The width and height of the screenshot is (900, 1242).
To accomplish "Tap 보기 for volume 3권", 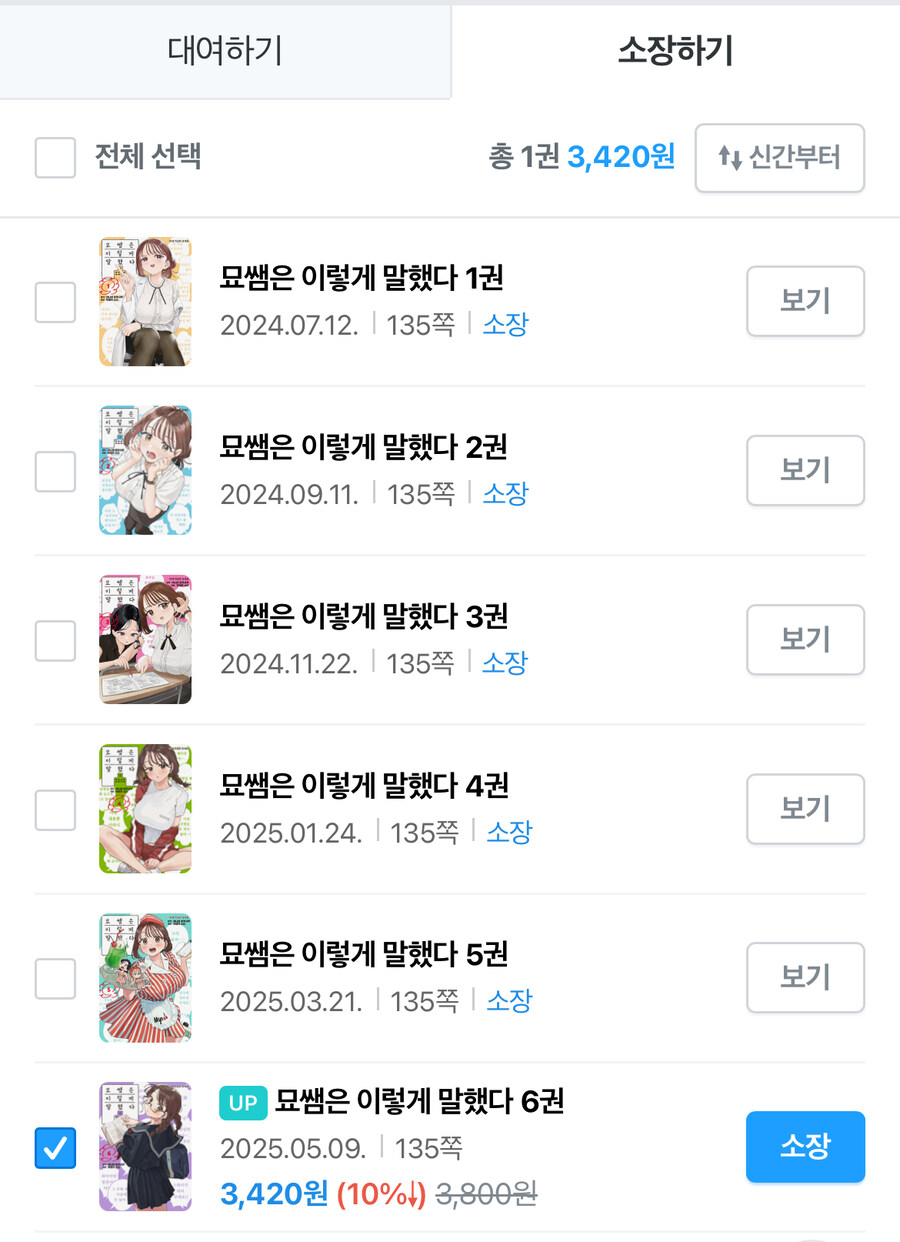I will 805,639.
